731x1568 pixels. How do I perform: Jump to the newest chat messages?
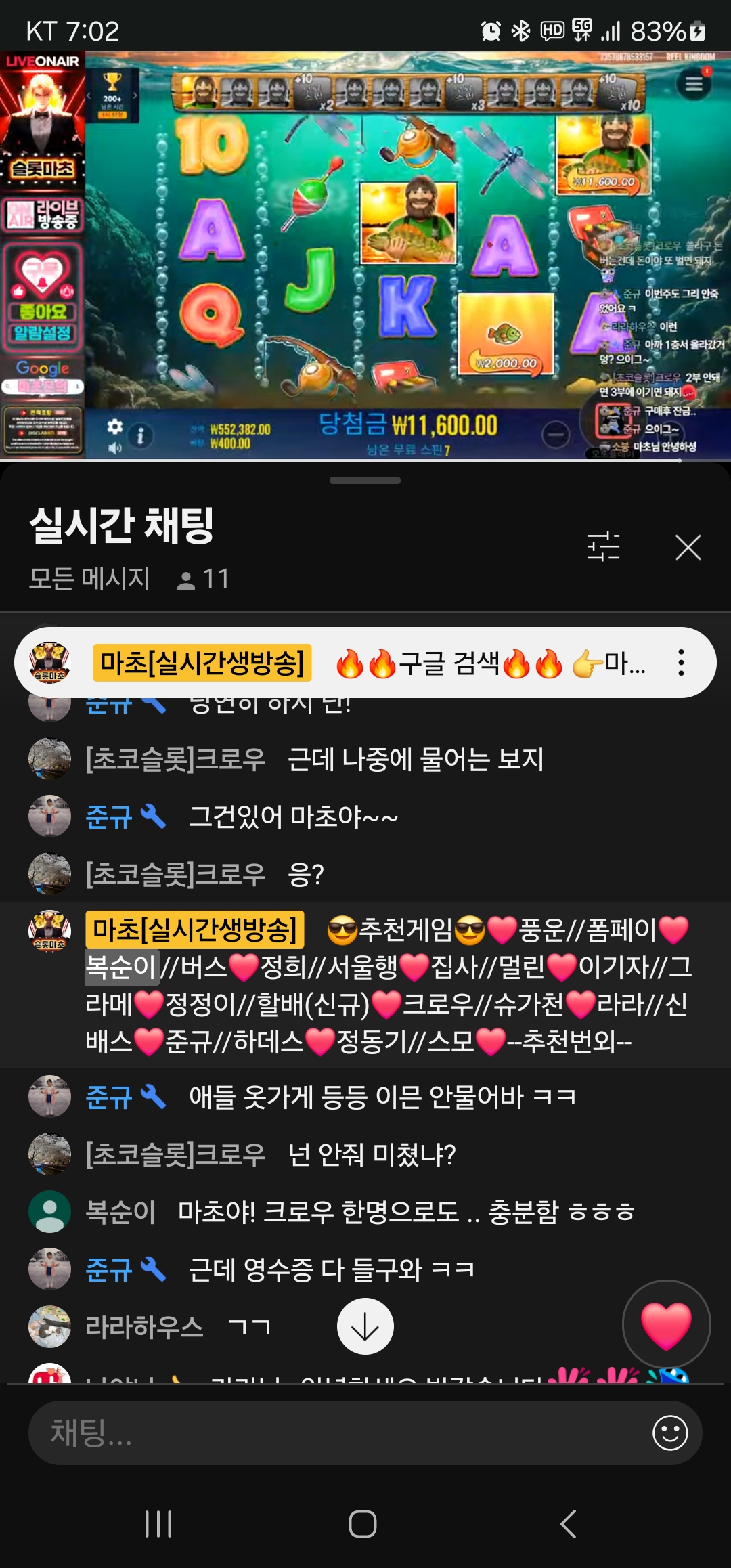tap(365, 1326)
